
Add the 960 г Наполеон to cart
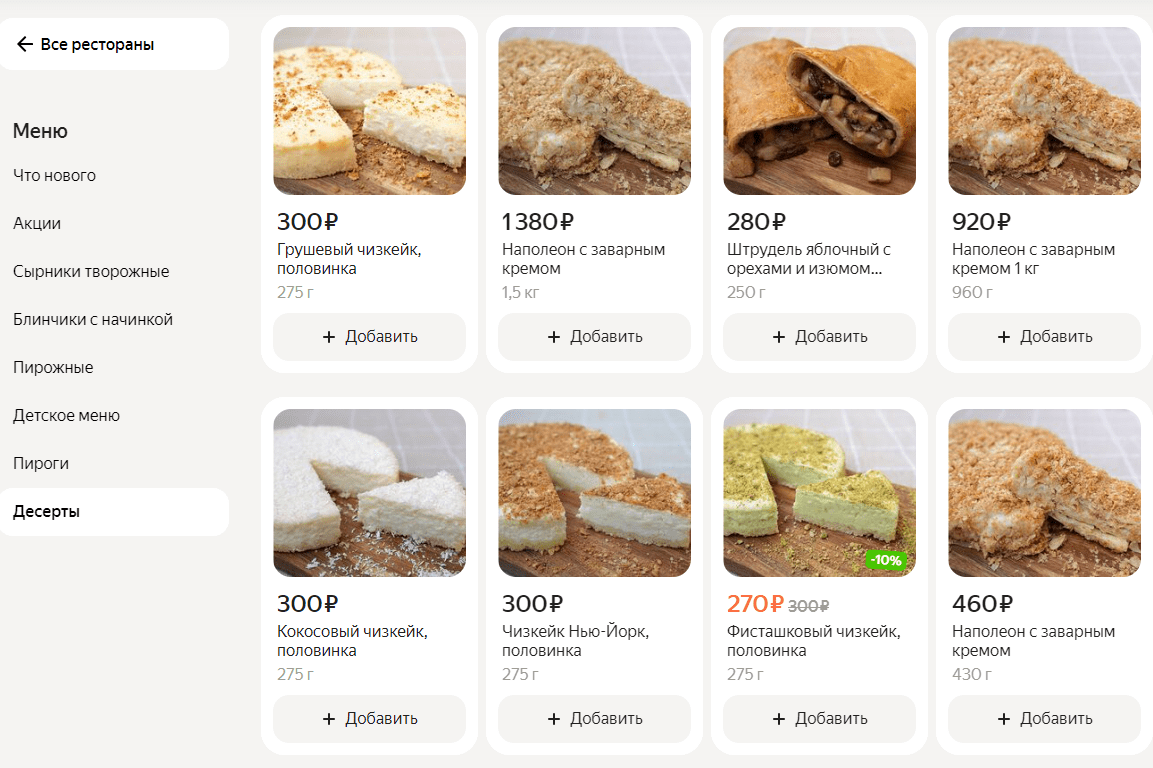(x=1044, y=336)
